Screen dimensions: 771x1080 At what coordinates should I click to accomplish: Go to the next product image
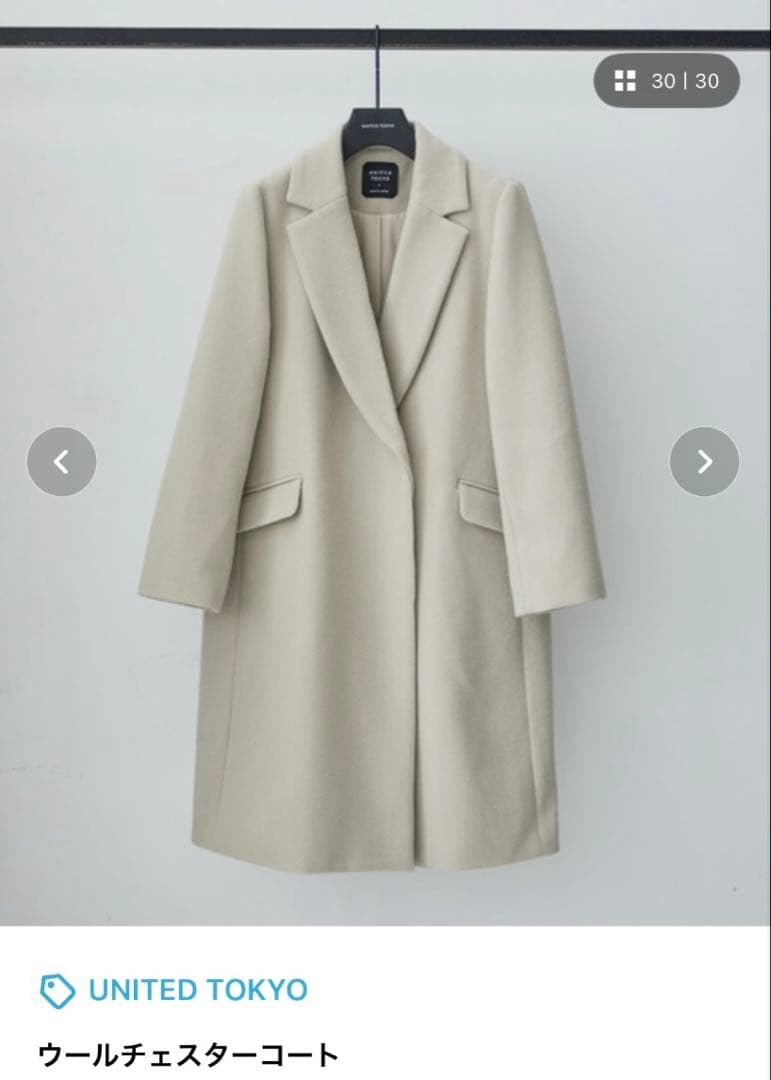point(704,462)
